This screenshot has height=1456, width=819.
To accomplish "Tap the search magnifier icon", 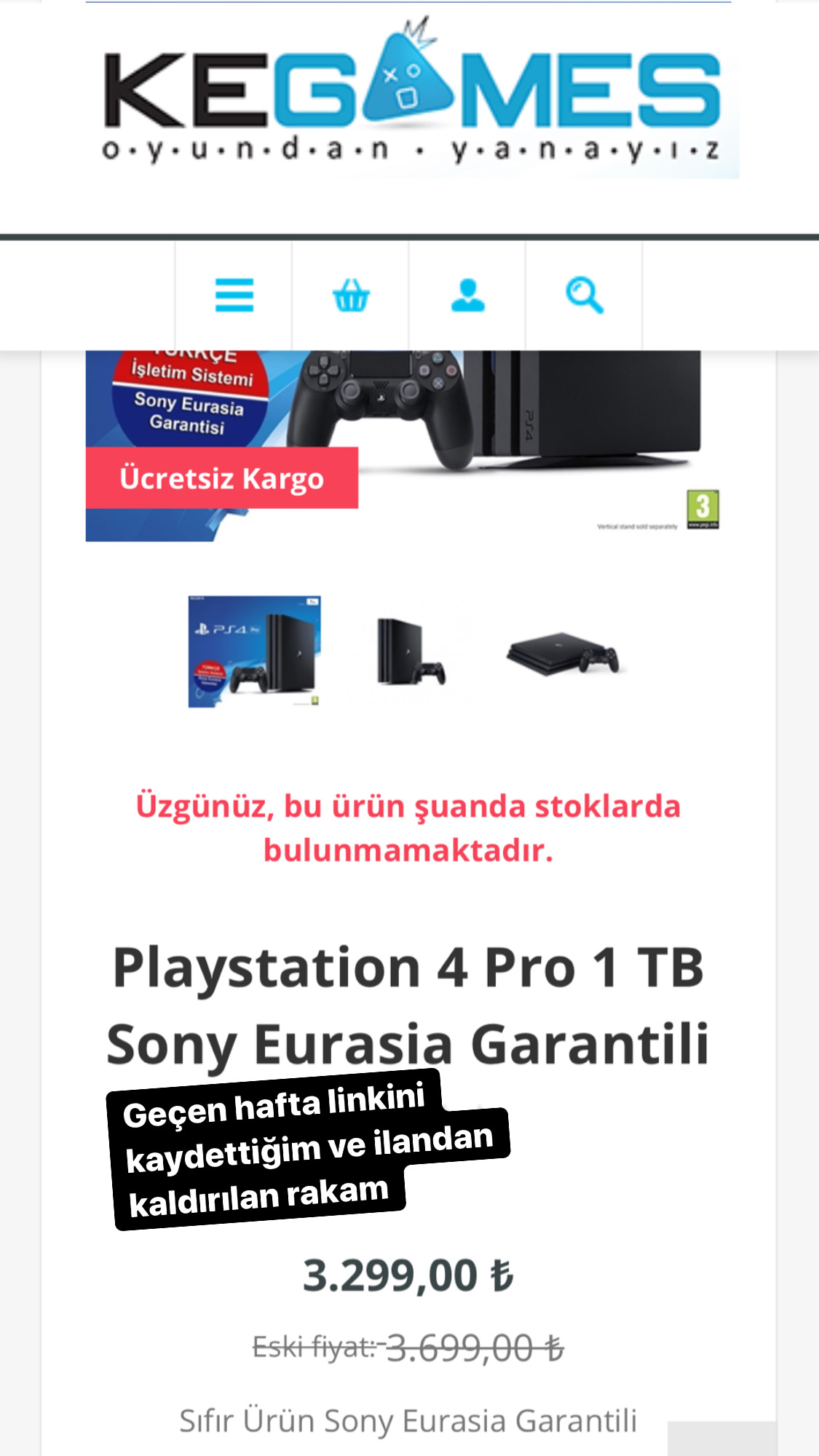I will click(584, 296).
